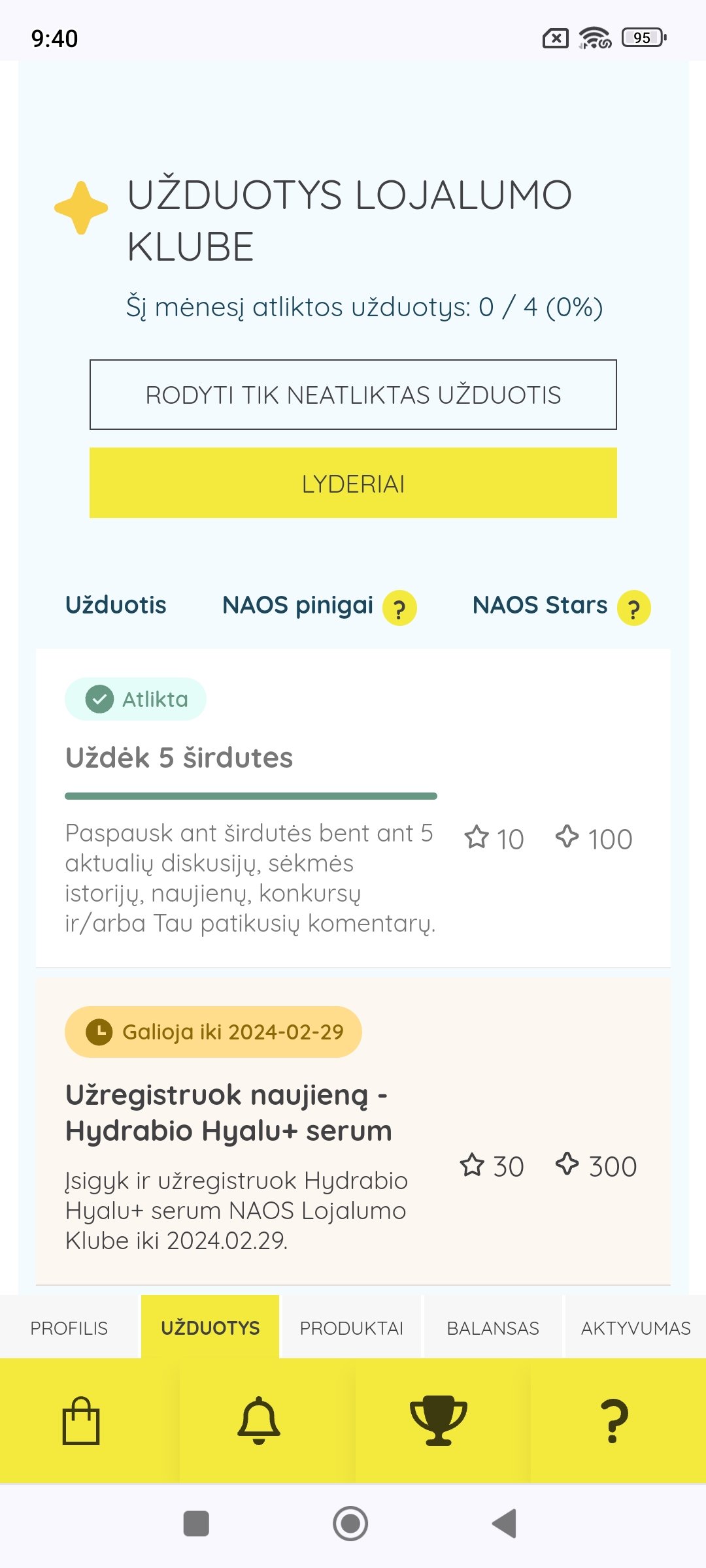Select the UŽDUOTYS tab

pos(210,1328)
